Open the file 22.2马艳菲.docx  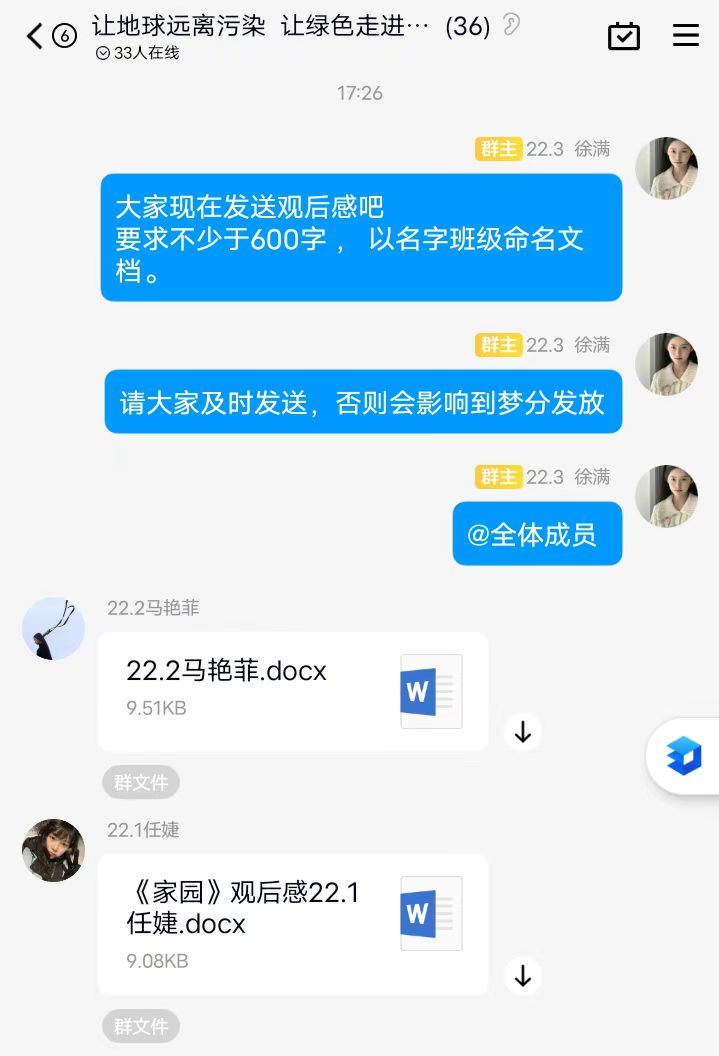[x=292, y=691]
